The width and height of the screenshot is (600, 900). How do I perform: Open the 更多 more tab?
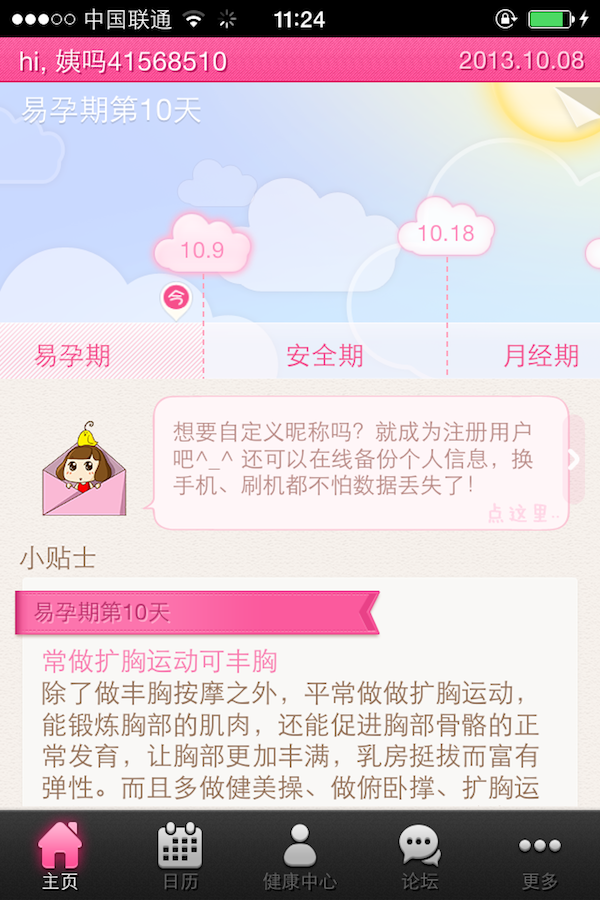[540, 856]
